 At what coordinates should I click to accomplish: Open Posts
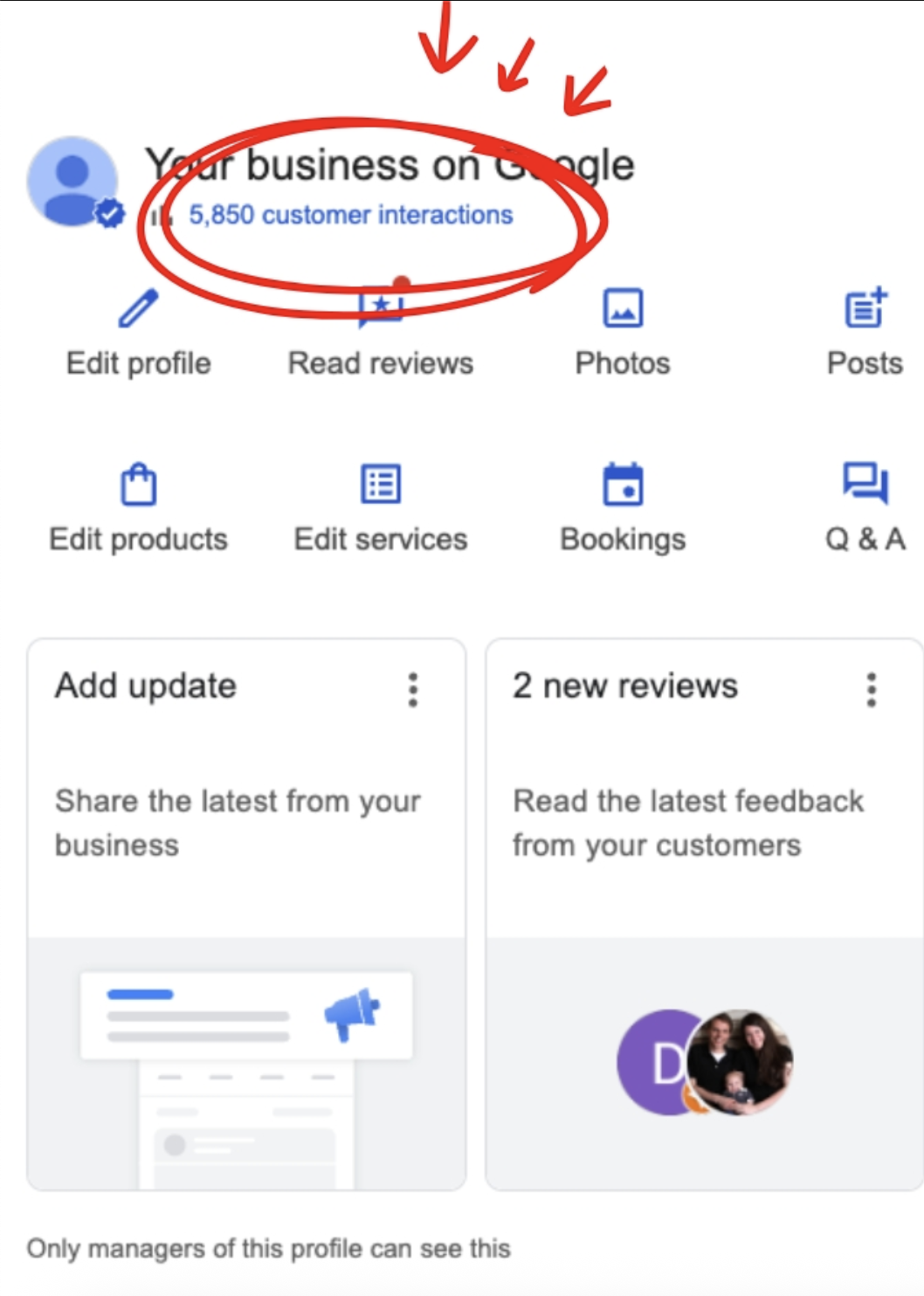click(x=865, y=334)
